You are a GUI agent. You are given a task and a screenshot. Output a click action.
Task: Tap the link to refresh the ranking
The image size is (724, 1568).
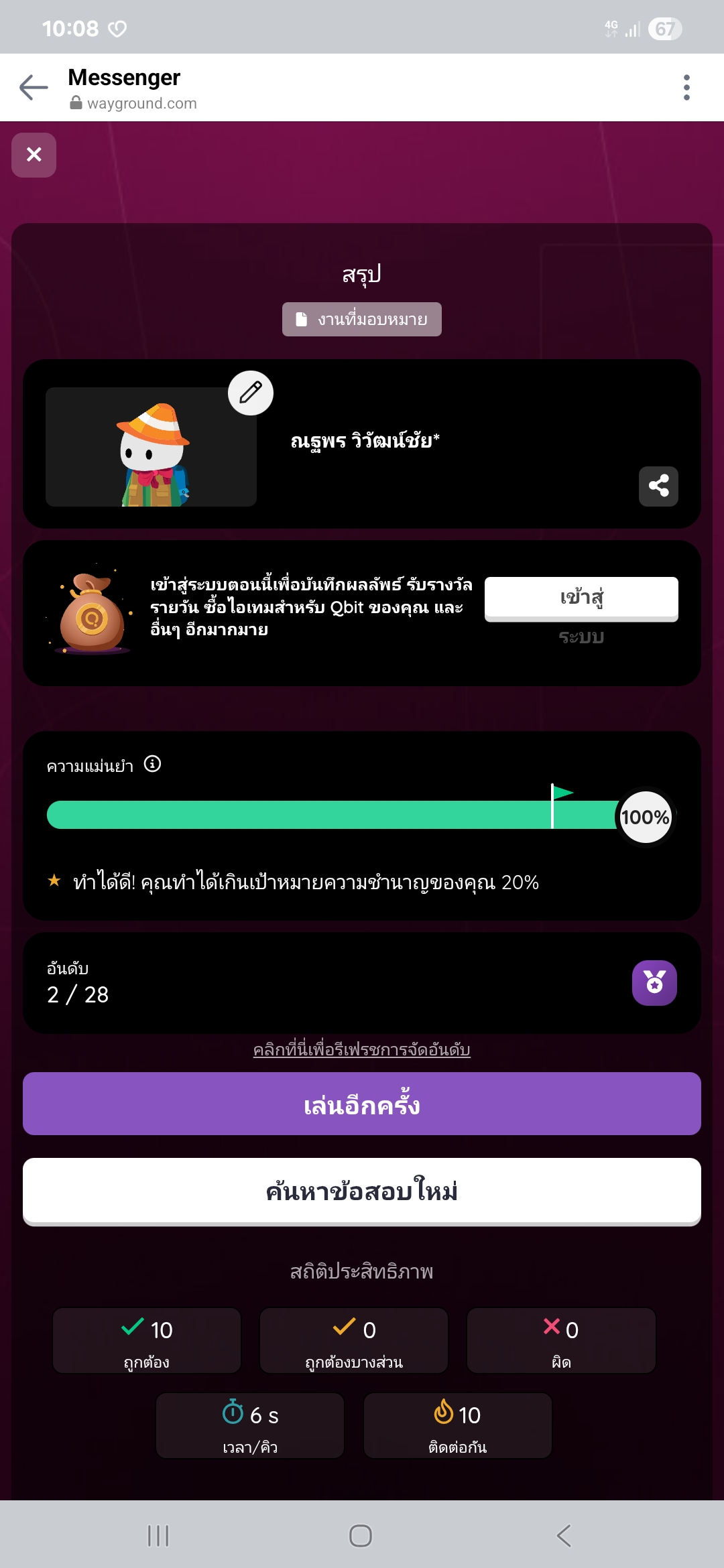(362, 1049)
